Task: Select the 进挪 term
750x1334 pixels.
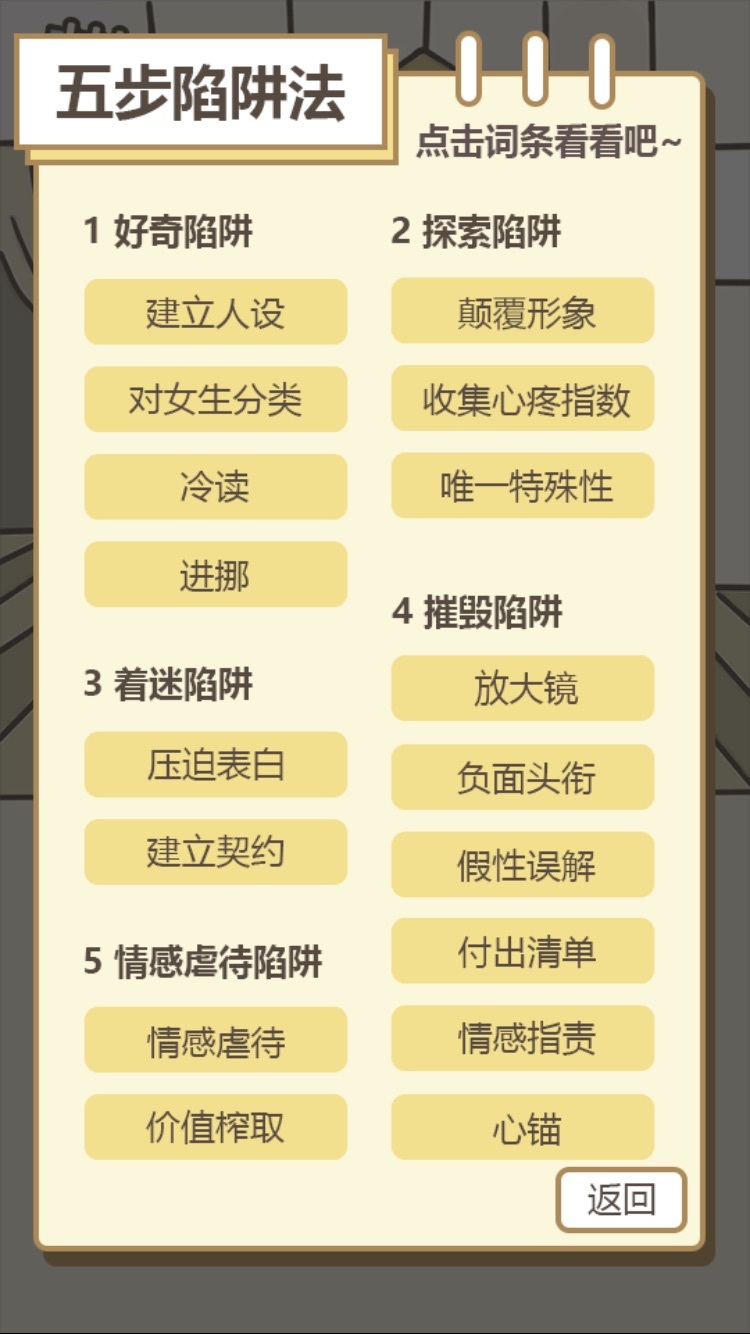Action: click(x=215, y=575)
